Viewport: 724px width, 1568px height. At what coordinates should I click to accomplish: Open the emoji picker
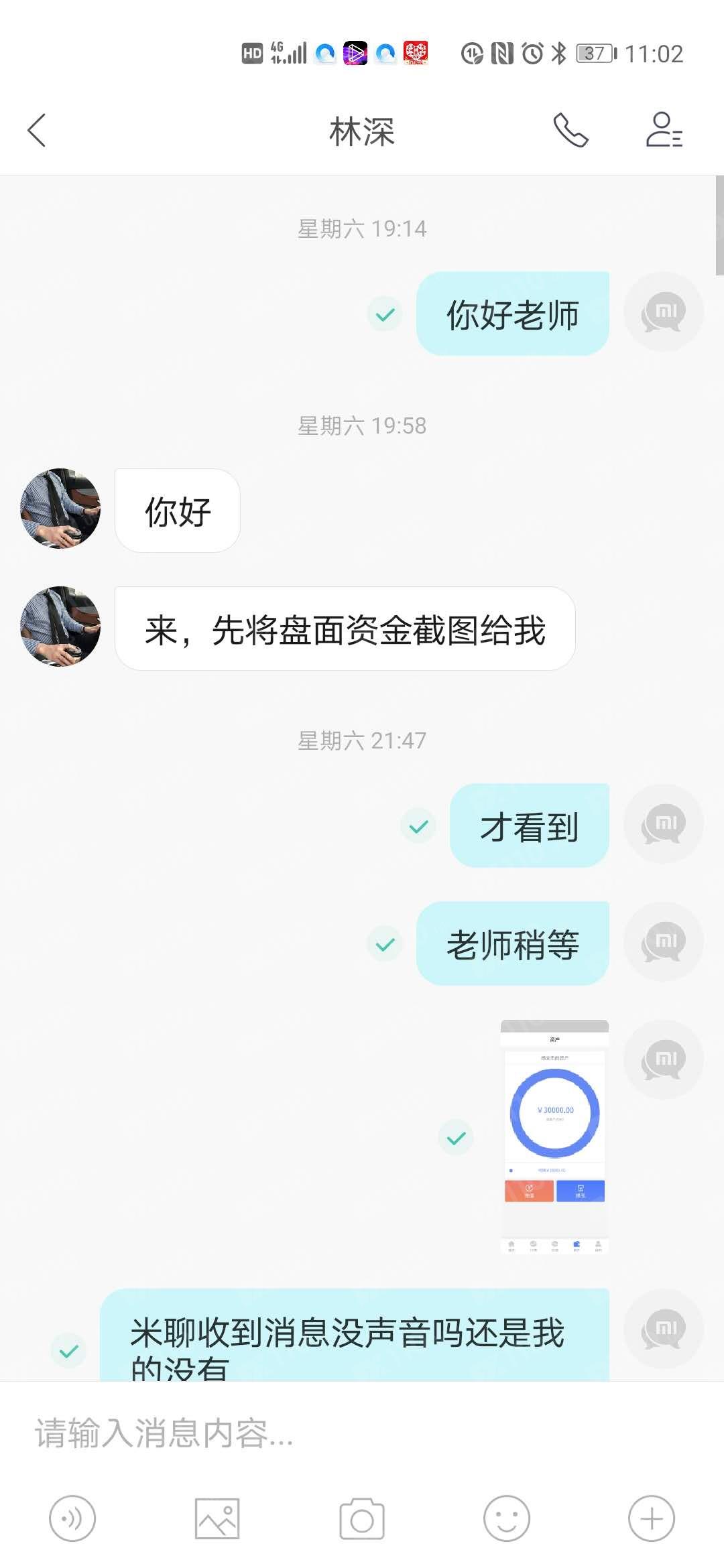click(x=507, y=1518)
